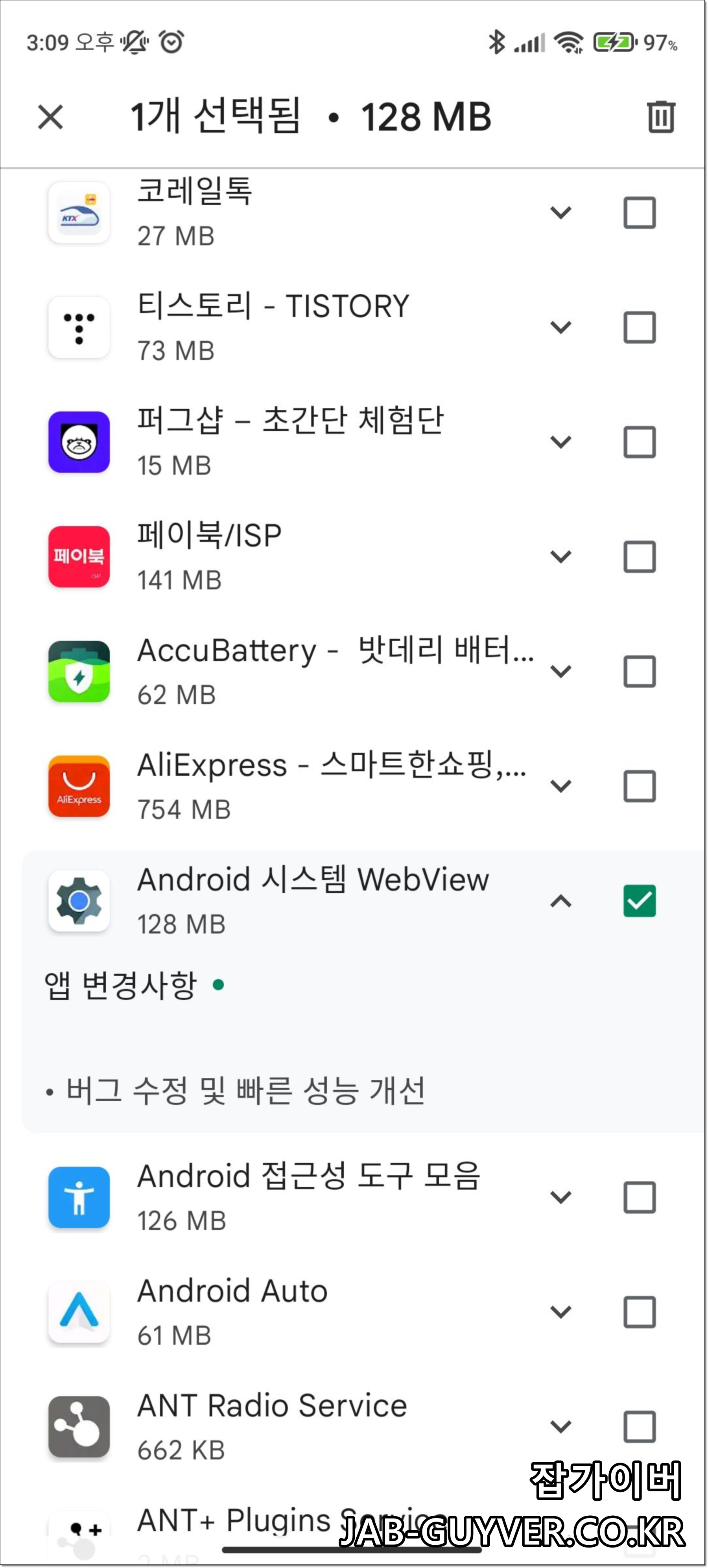This screenshot has width=708, height=1568.
Task: Collapse the Android 시스템 WebView changelog
Action: tap(560, 902)
